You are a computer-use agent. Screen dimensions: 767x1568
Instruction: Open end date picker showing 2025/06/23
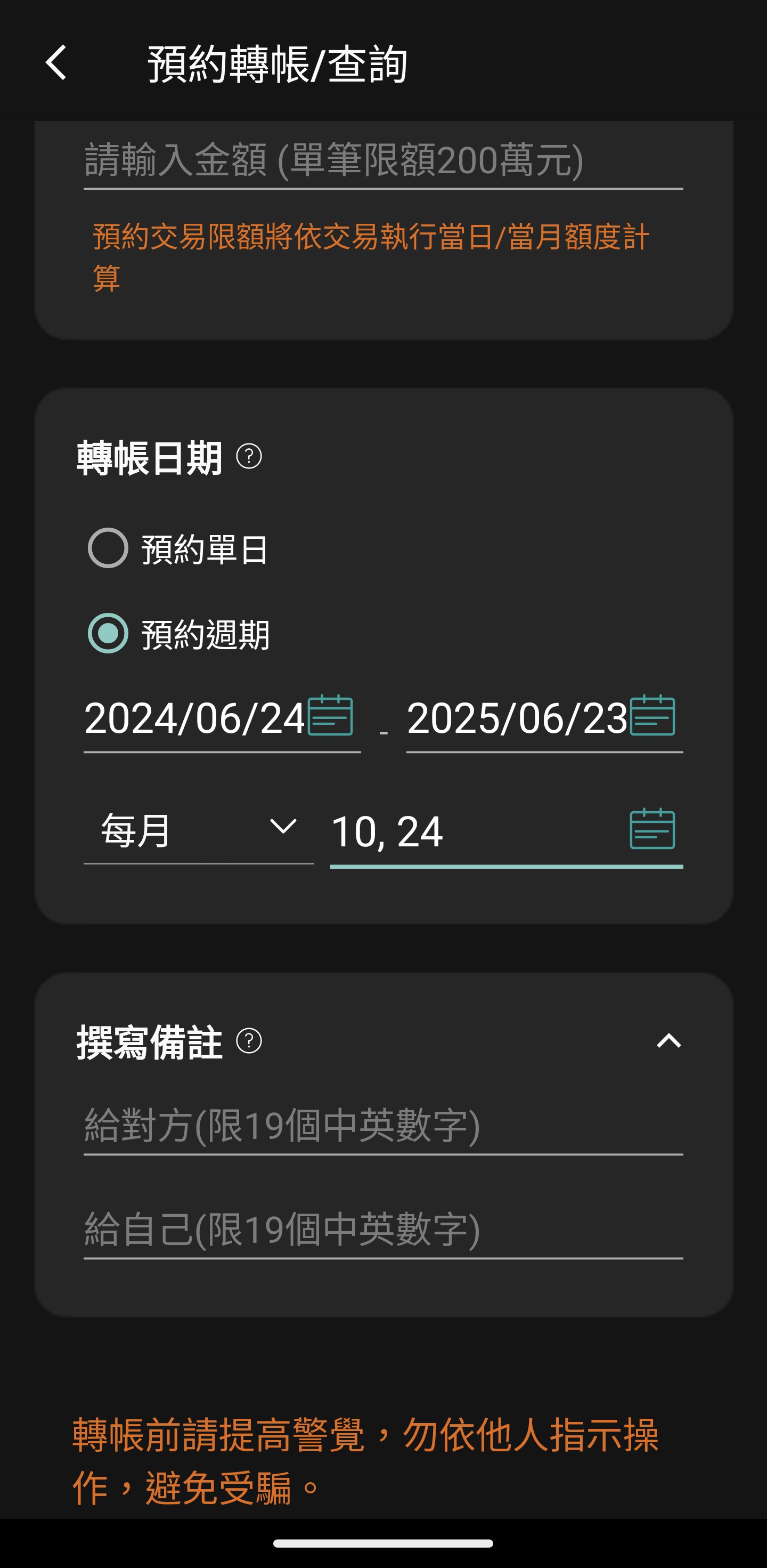[544, 720]
